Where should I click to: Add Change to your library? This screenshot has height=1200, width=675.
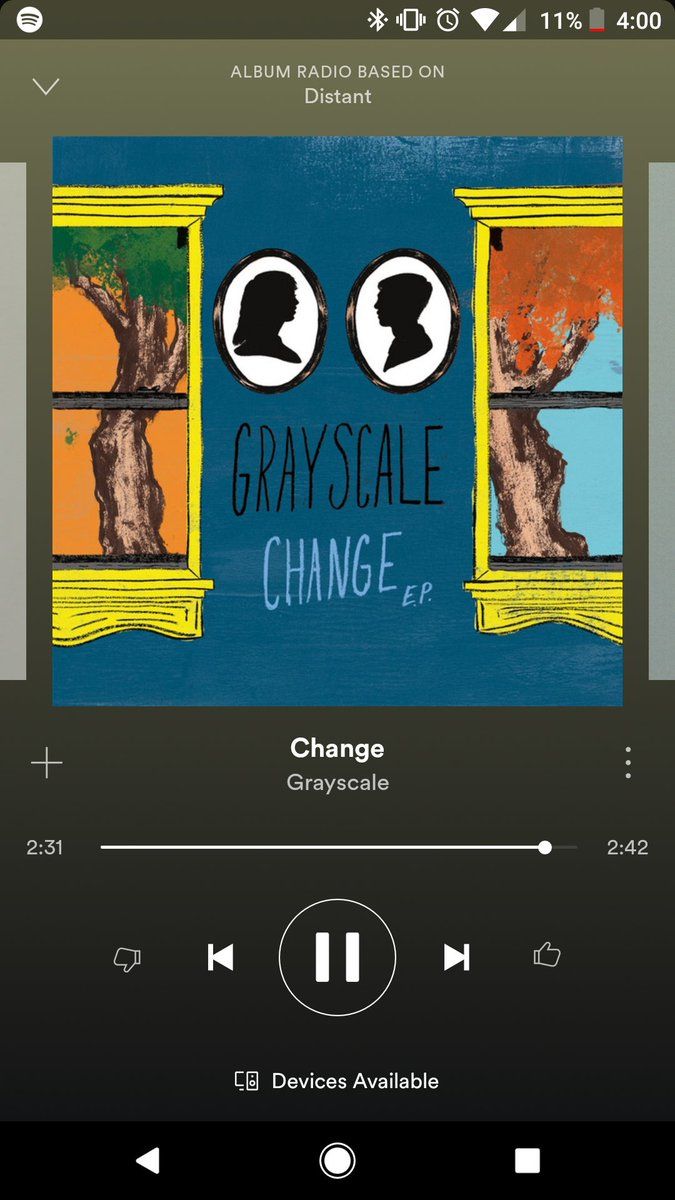click(46, 764)
